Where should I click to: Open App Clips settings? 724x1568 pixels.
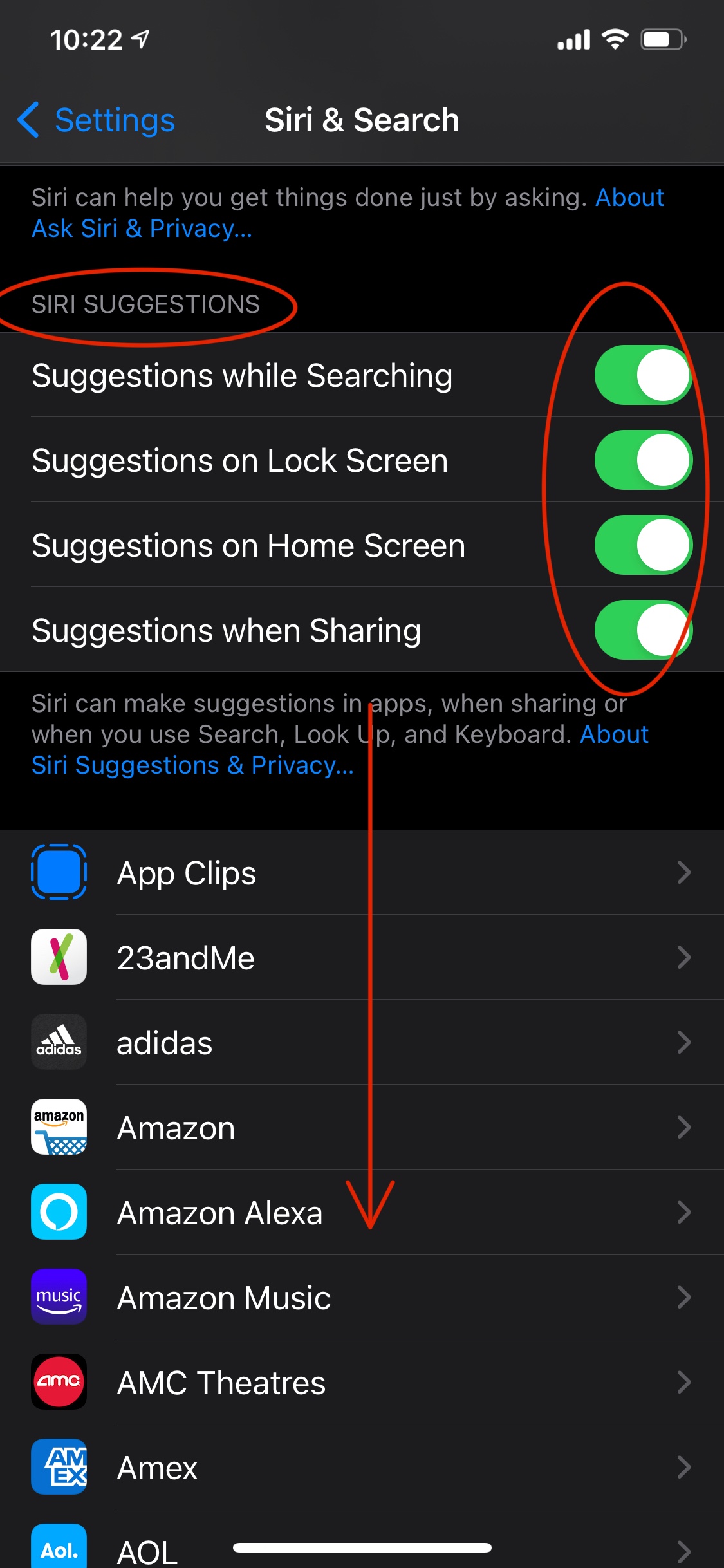[362, 873]
